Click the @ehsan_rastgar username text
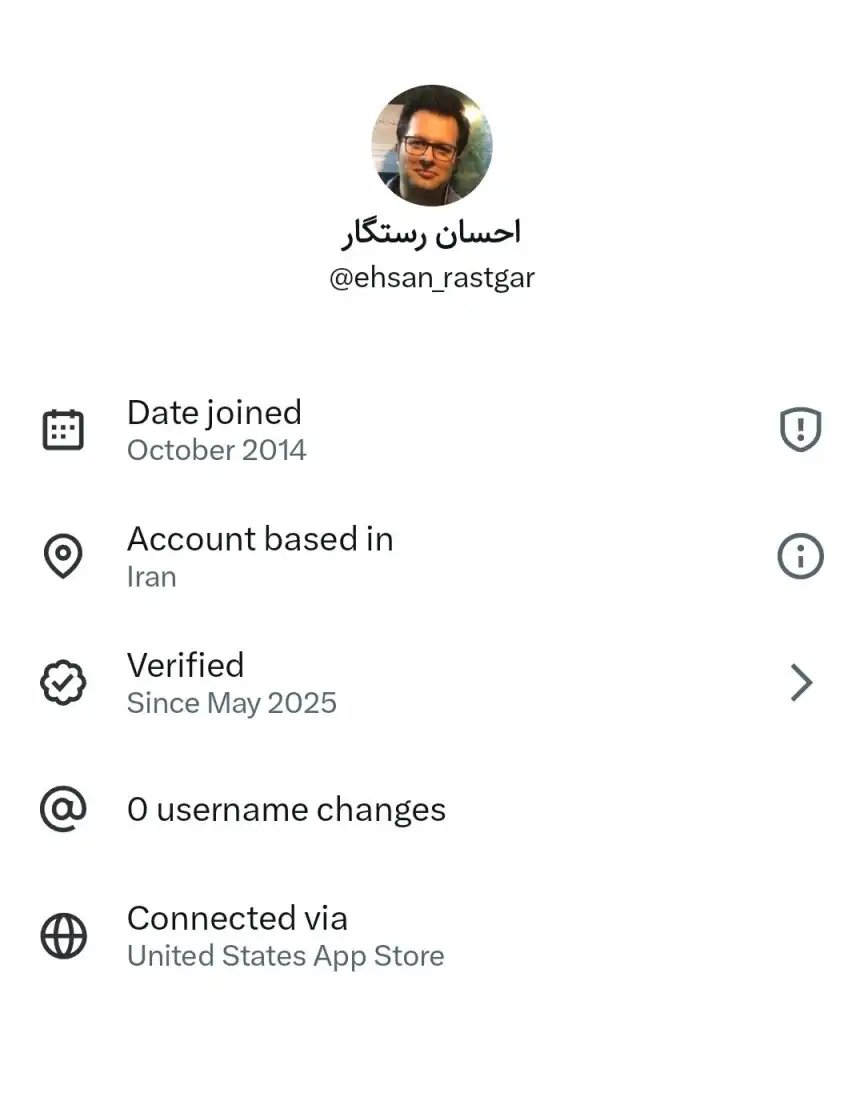 pyautogui.click(x=431, y=277)
